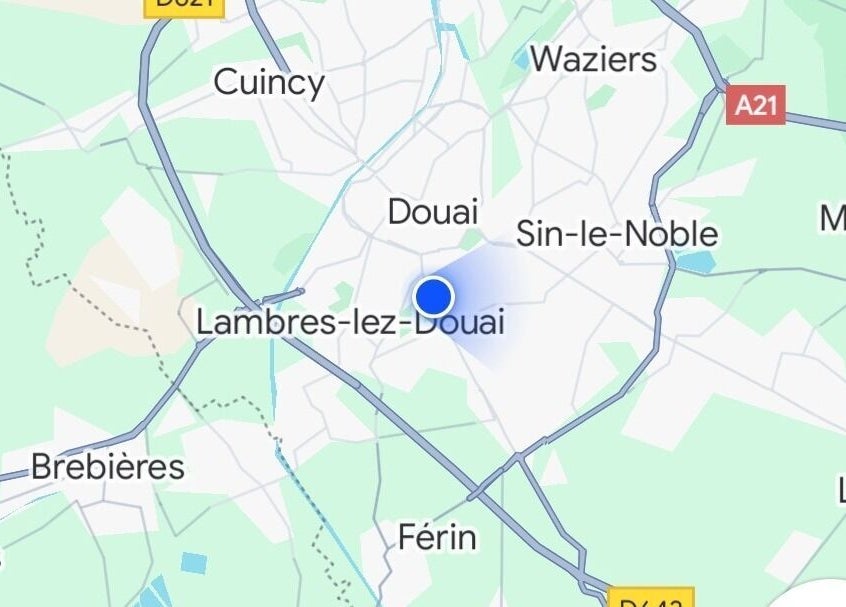Image resolution: width=846 pixels, height=607 pixels.
Task: Select the Sin-le-Noble place label
Action: (617, 234)
